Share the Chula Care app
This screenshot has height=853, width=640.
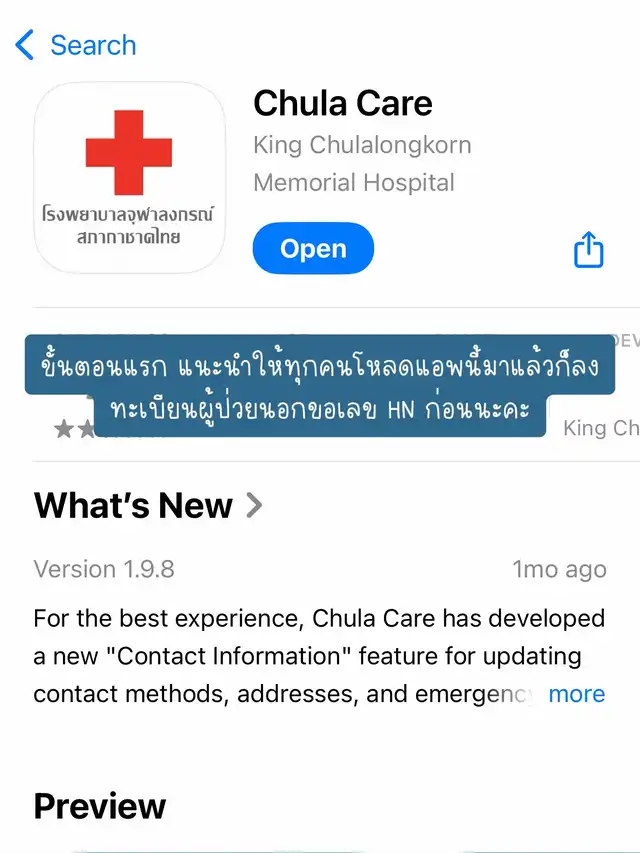[589, 250]
